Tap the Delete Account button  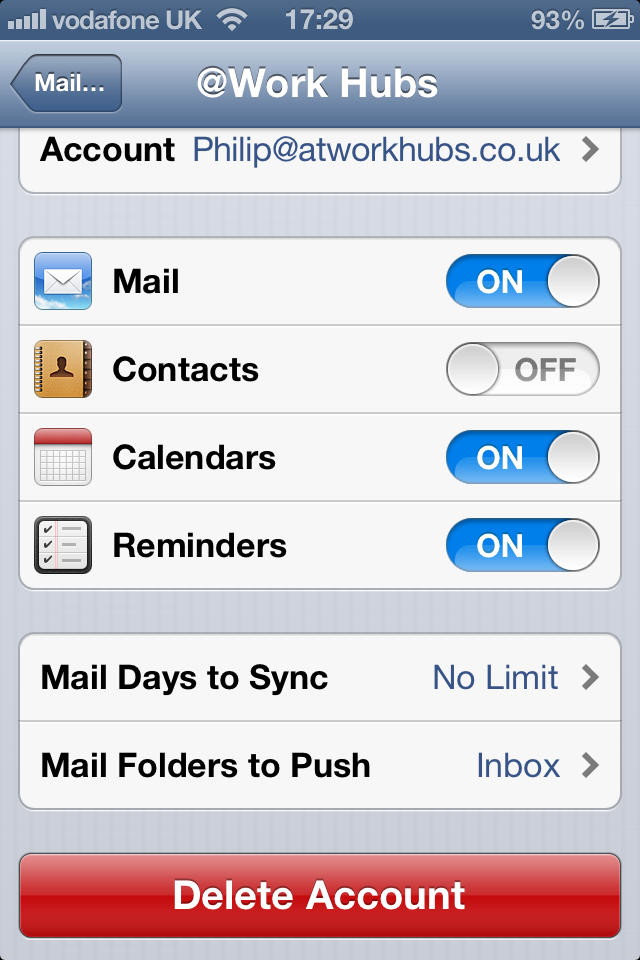click(x=320, y=895)
